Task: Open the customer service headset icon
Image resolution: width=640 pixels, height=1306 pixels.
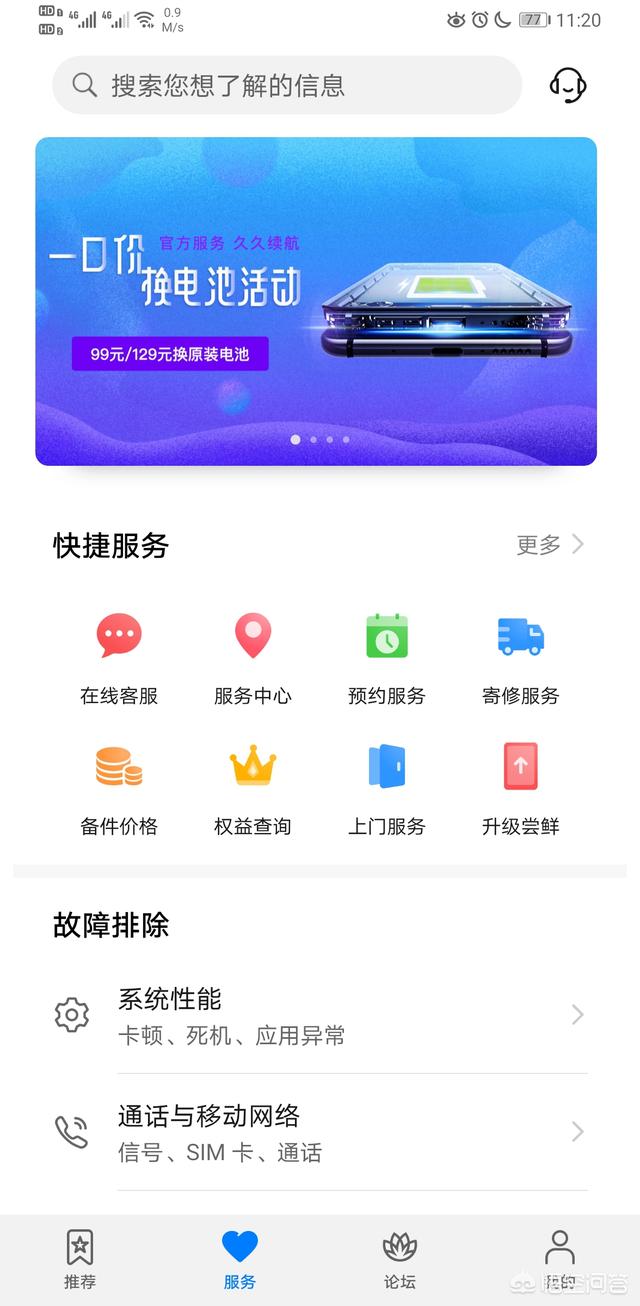Action: pyautogui.click(x=568, y=85)
